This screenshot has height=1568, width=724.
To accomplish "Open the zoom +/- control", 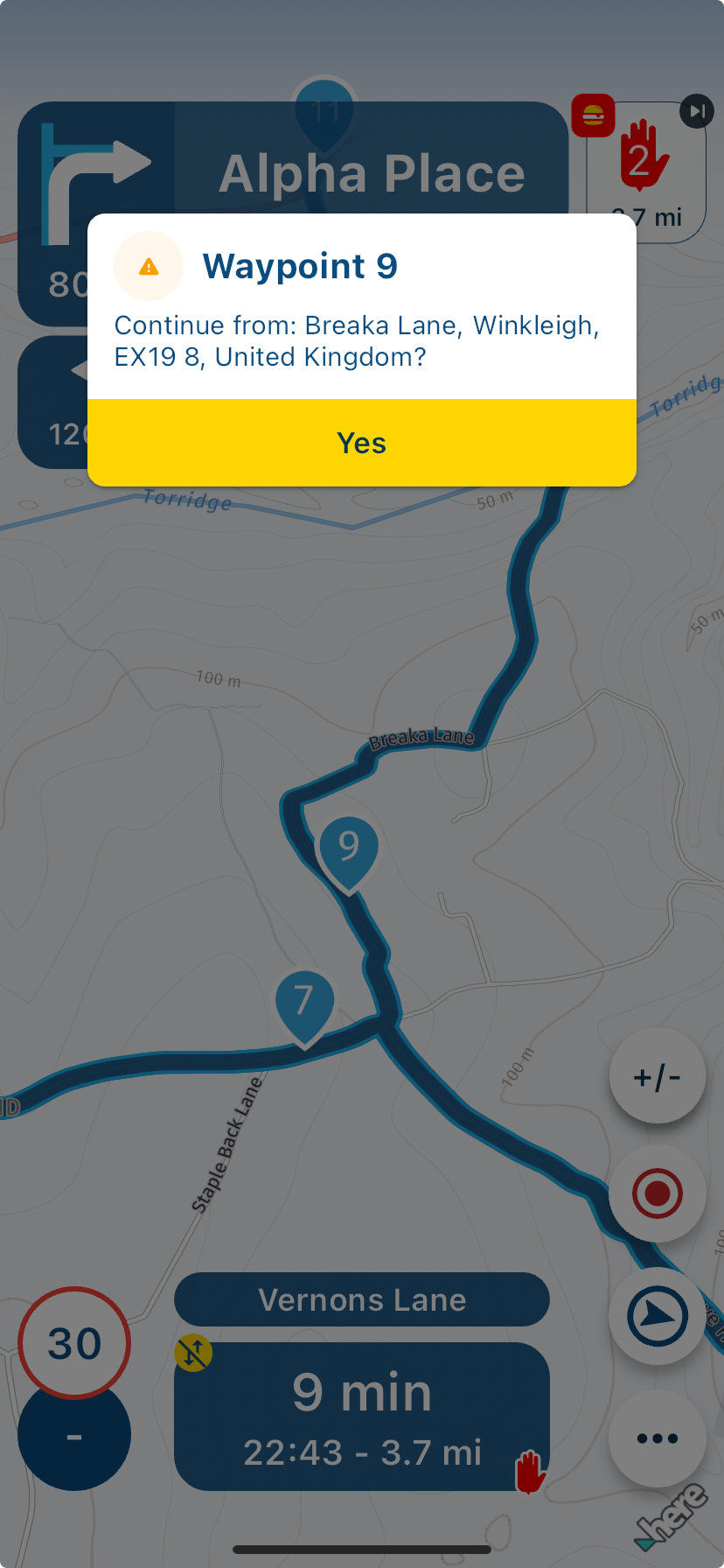I will pos(657,1076).
